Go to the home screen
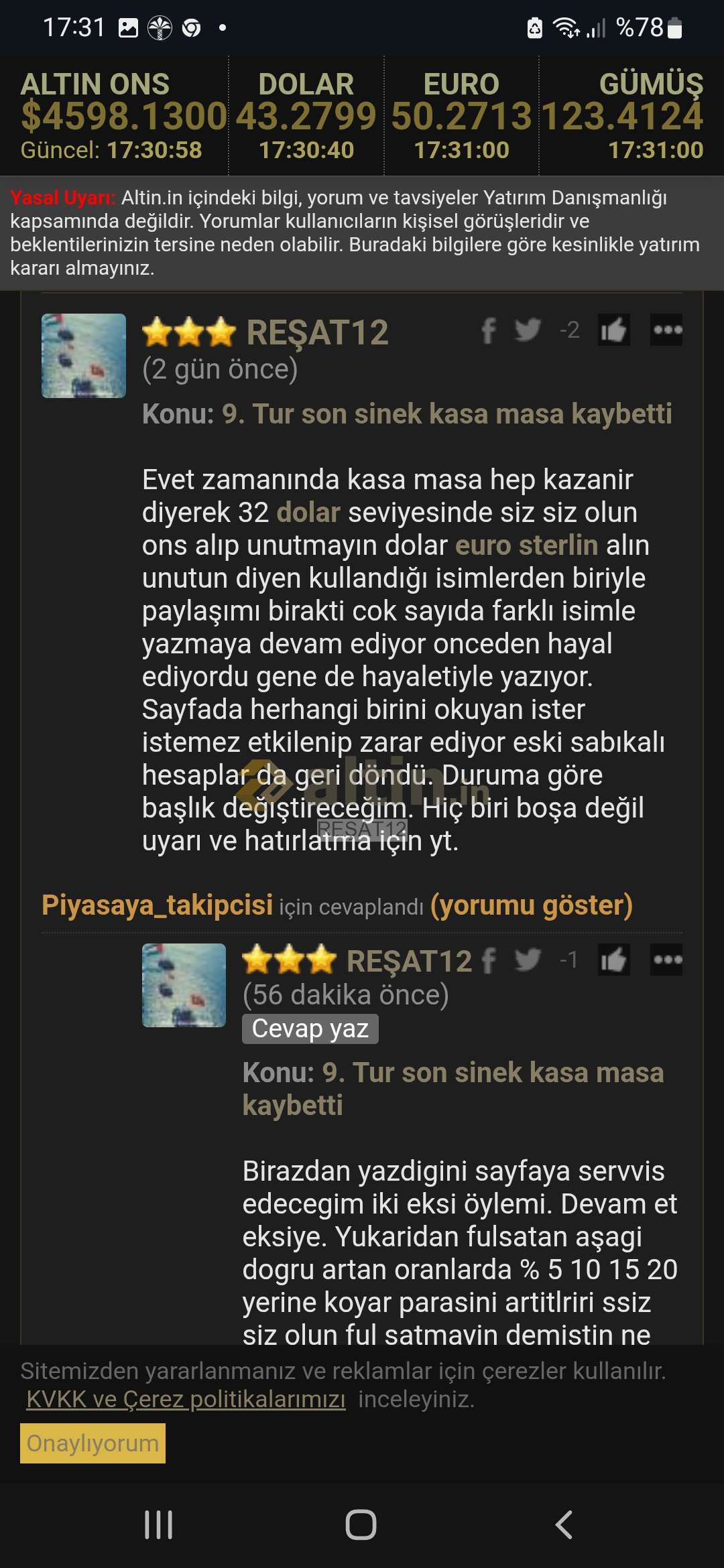This screenshot has height=1568, width=724. (x=361, y=1524)
